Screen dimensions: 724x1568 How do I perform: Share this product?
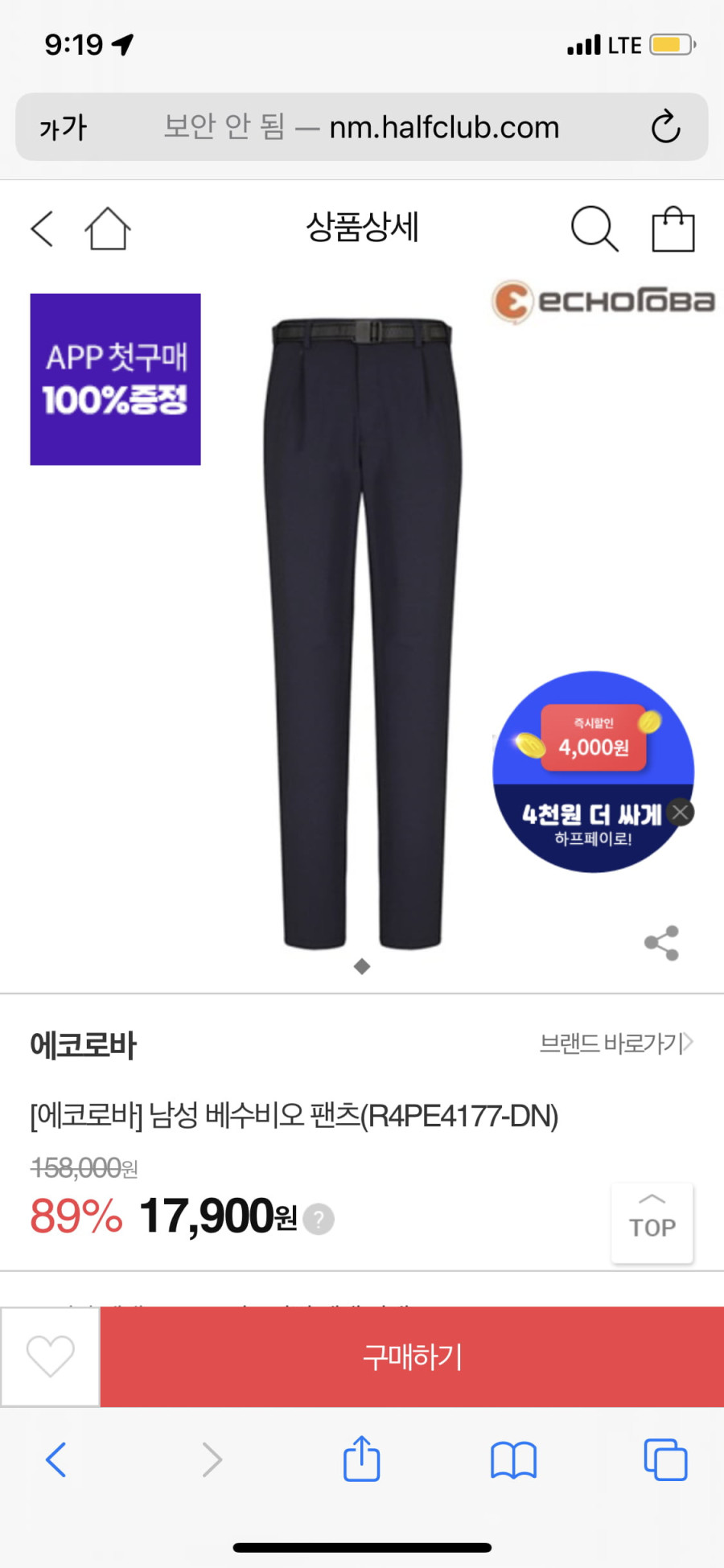[x=662, y=943]
